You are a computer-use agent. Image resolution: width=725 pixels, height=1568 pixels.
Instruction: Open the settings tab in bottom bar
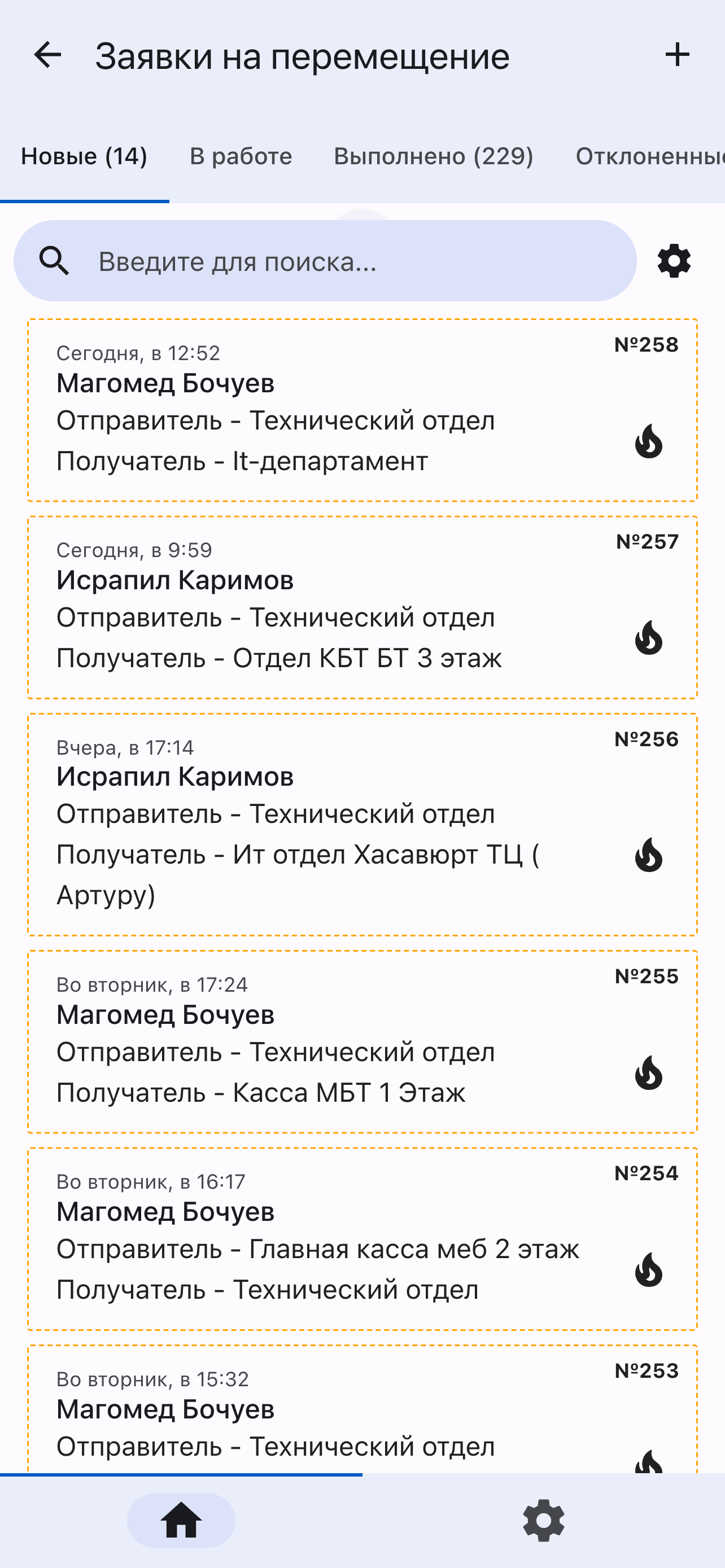pos(544,1520)
